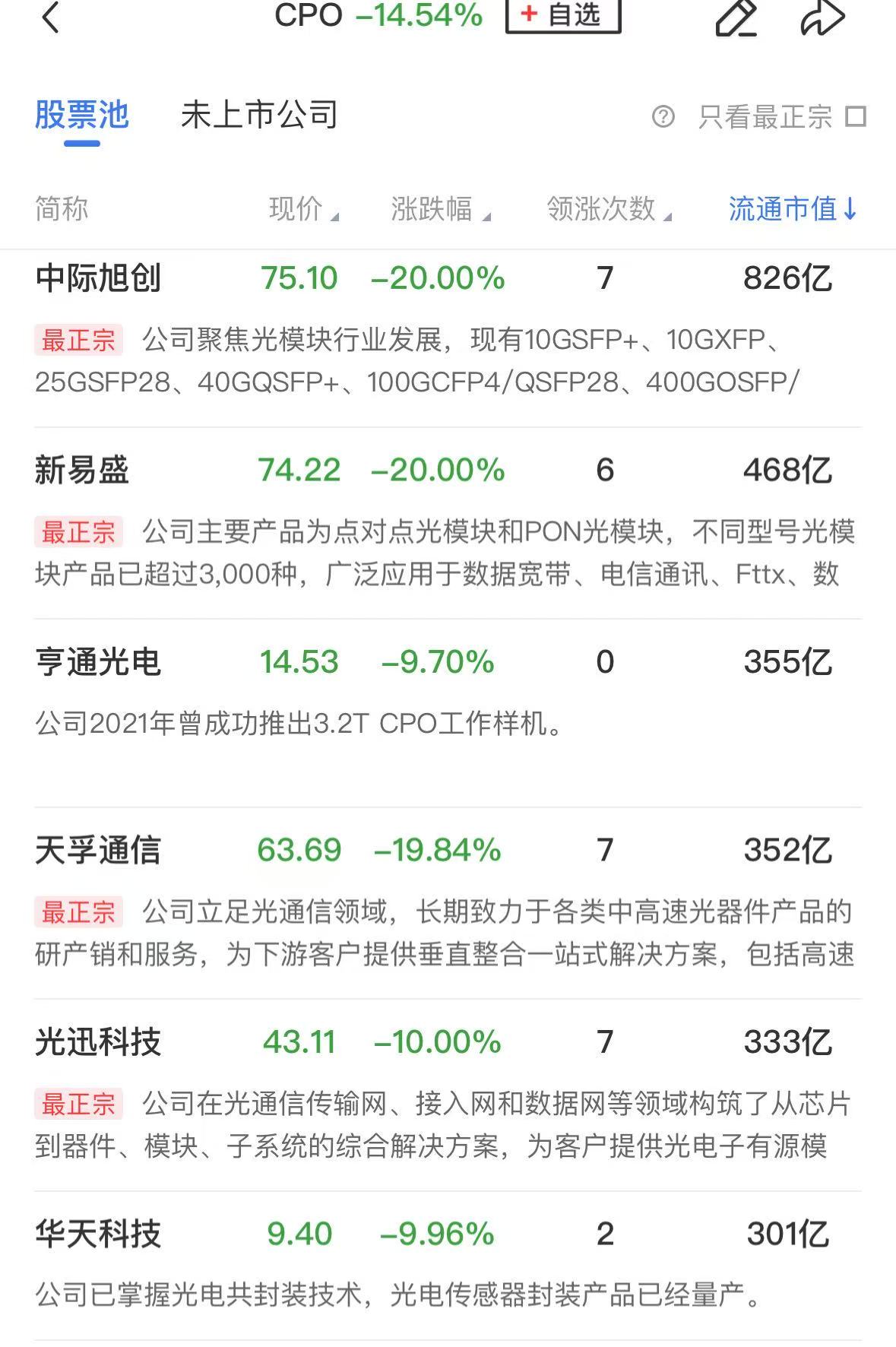Switch to the 未上市公司 tab
This screenshot has width=896, height=1347.
pos(259,116)
